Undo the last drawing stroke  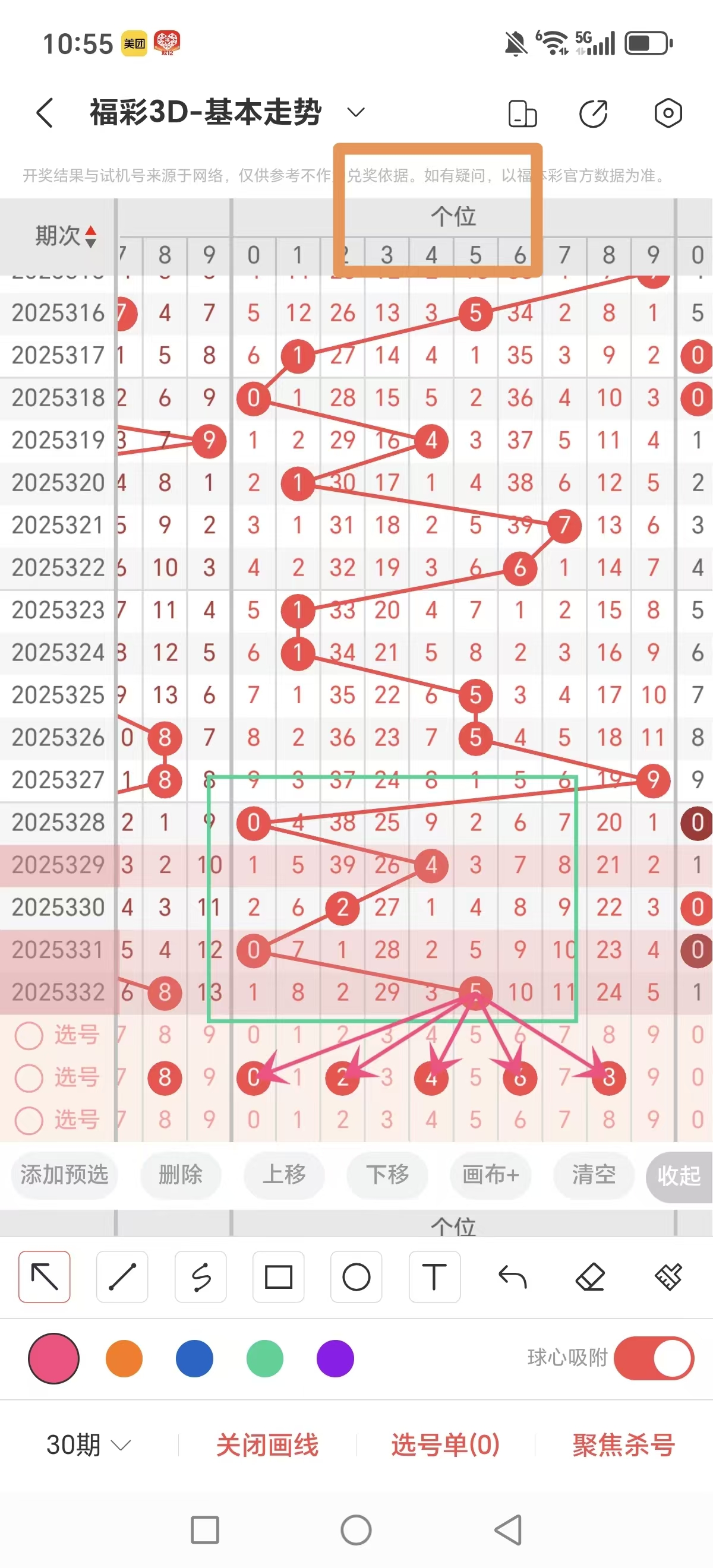tap(512, 1276)
